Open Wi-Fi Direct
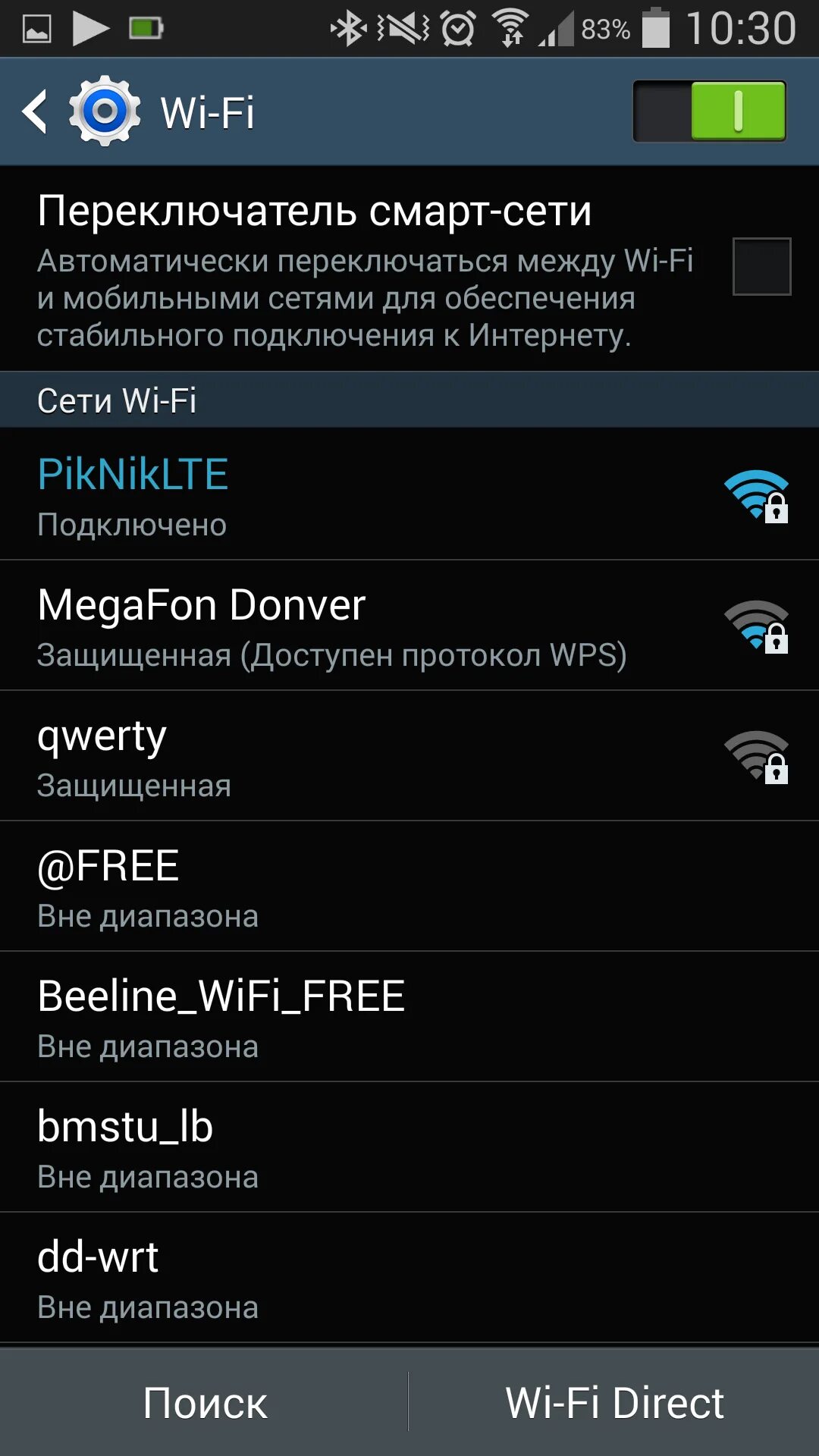 [614, 1402]
